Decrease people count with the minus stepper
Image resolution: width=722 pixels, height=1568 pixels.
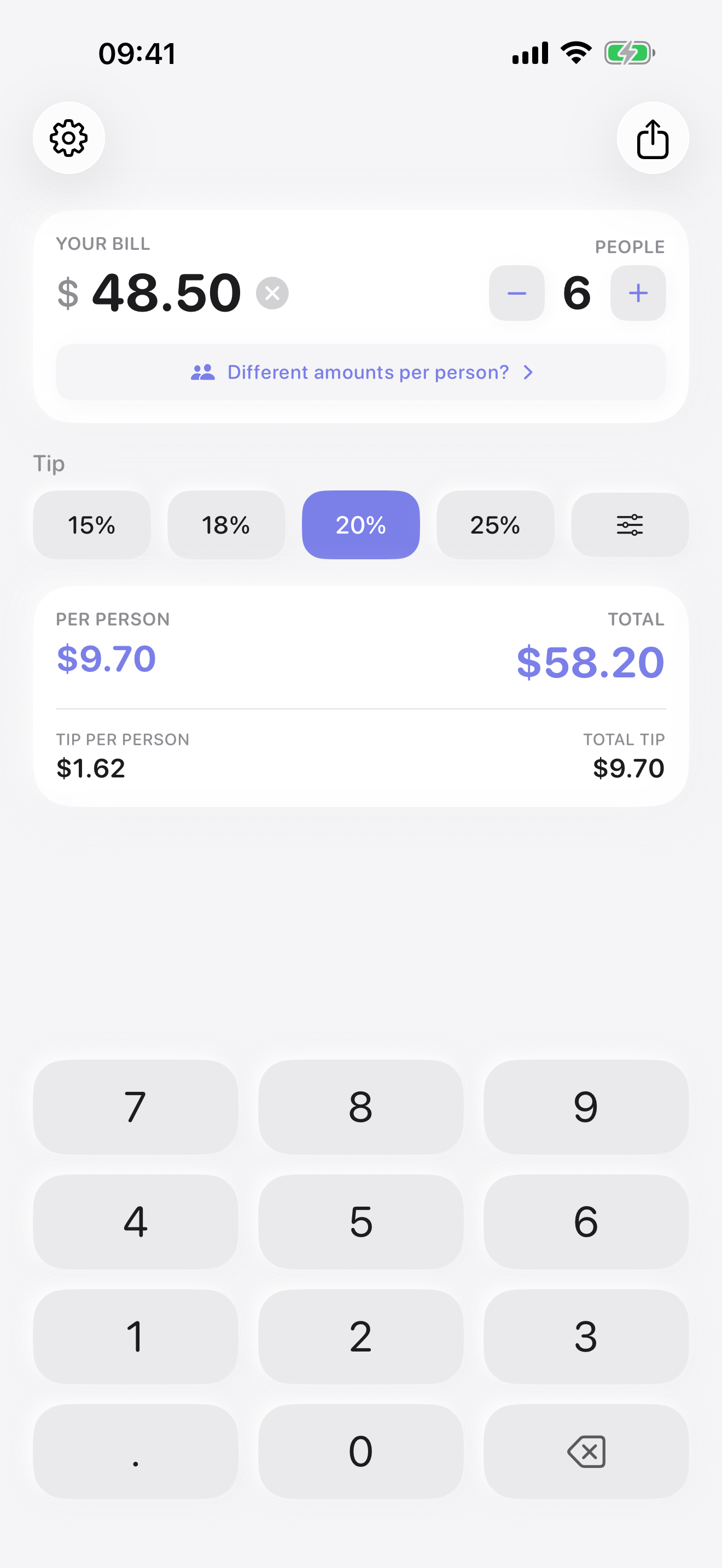pos(516,294)
